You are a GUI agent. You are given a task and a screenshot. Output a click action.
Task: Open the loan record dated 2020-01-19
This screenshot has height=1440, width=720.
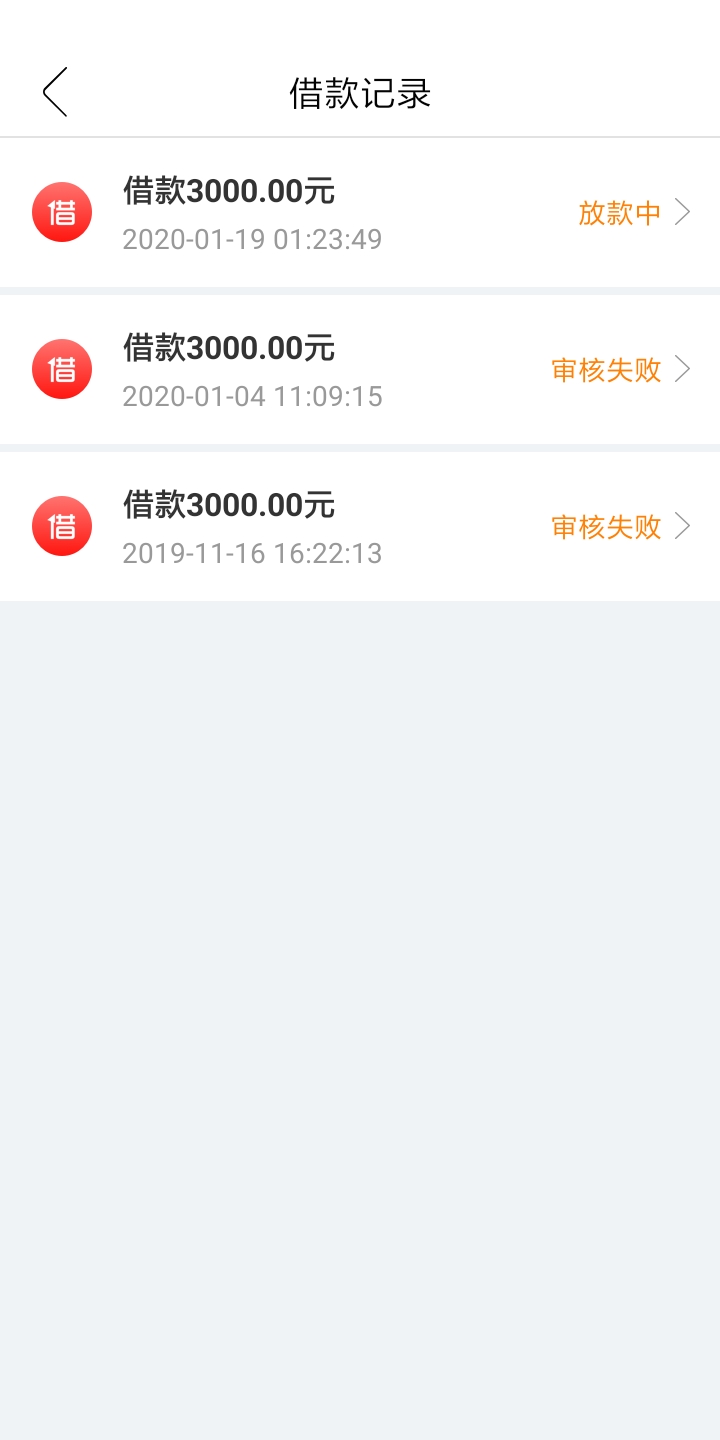360,212
